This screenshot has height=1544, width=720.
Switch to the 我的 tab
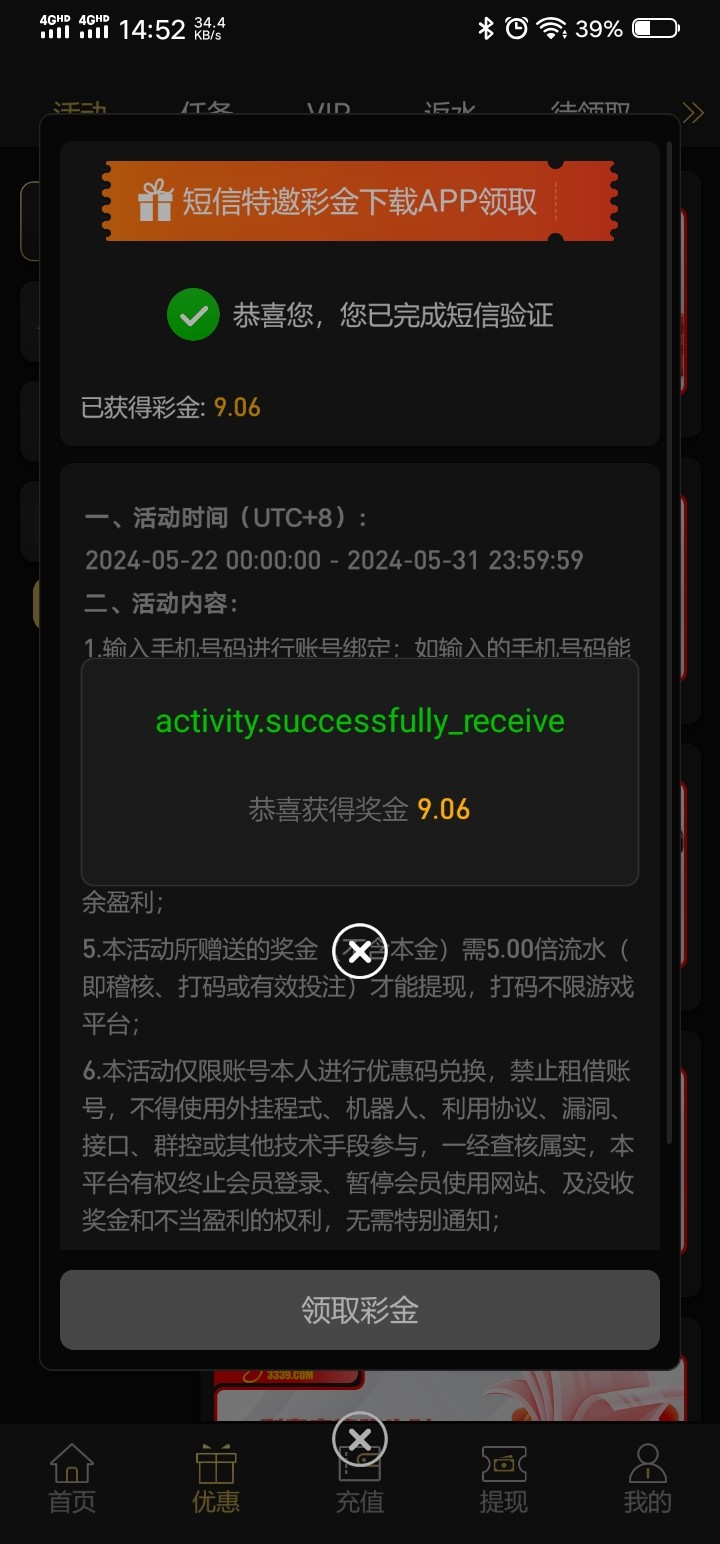[x=647, y=1479]
